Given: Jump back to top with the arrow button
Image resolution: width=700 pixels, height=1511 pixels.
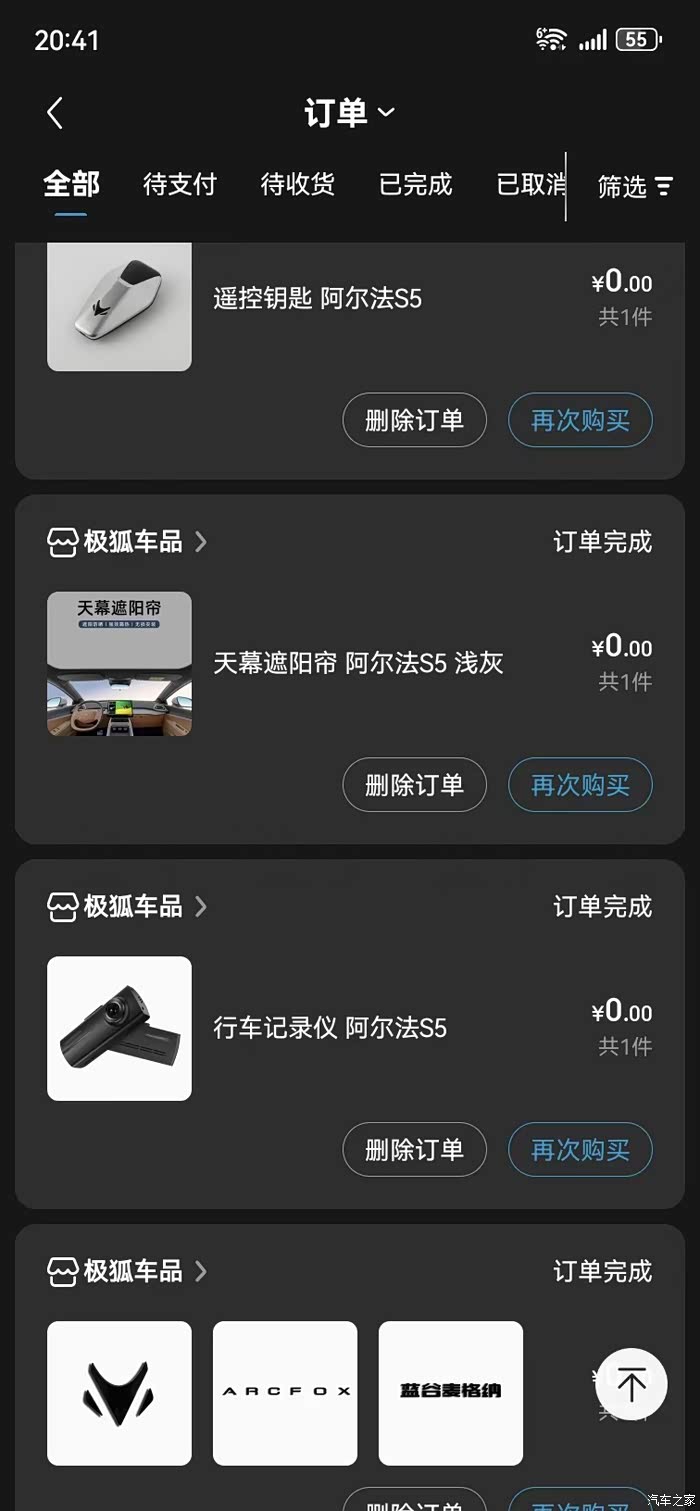Looking at the screenshot, I should point(631,1384).
